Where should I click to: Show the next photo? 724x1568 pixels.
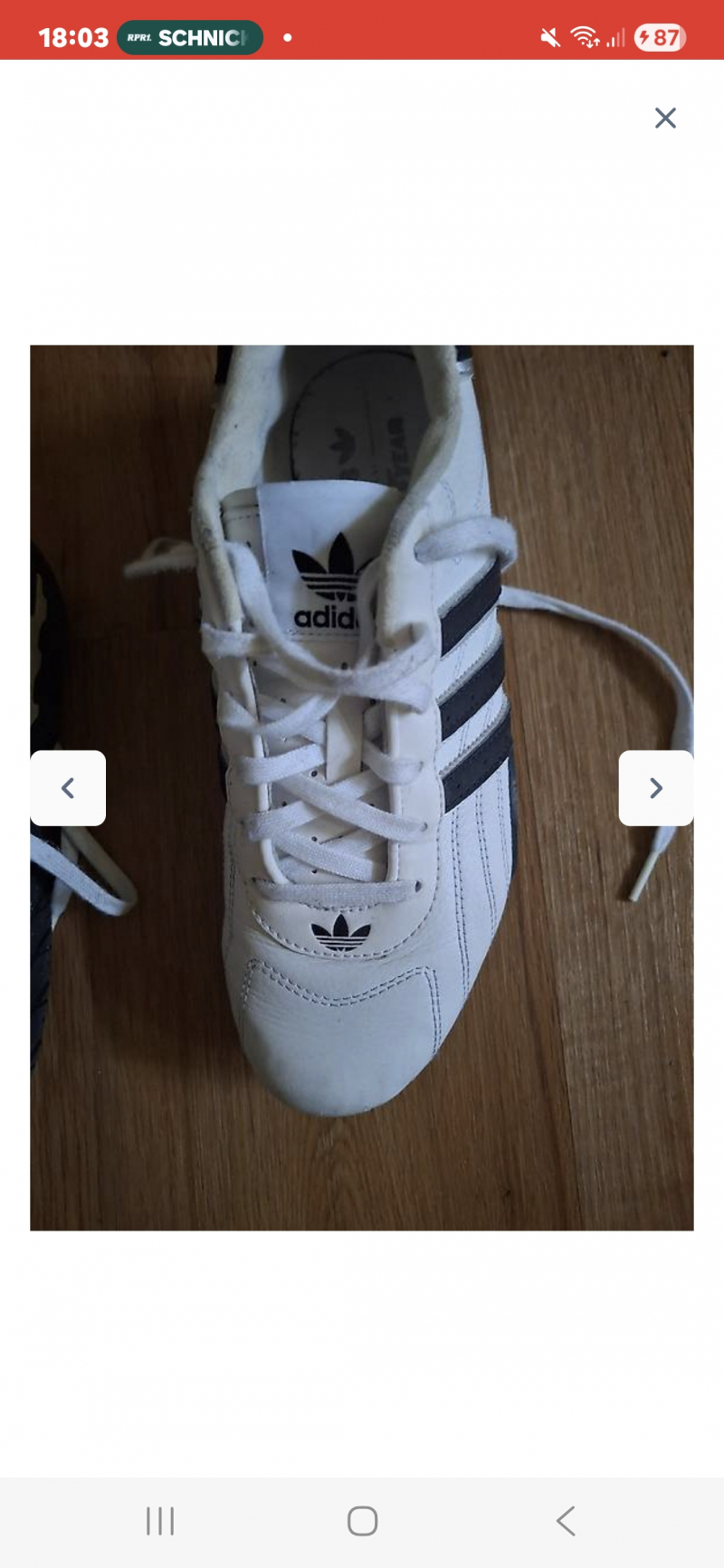(656, 788)
